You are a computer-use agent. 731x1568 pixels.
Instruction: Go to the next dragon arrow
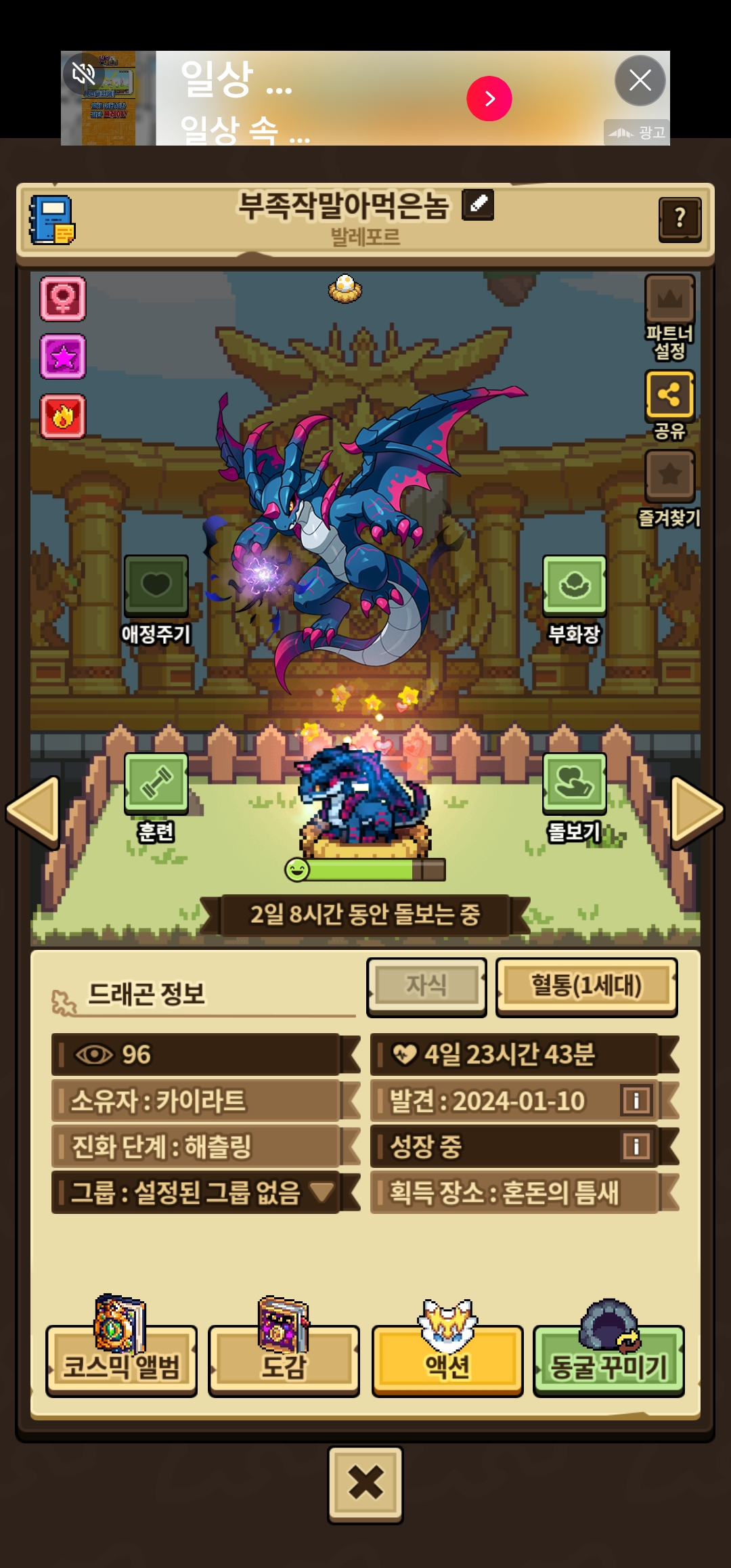tap(697, 811)
